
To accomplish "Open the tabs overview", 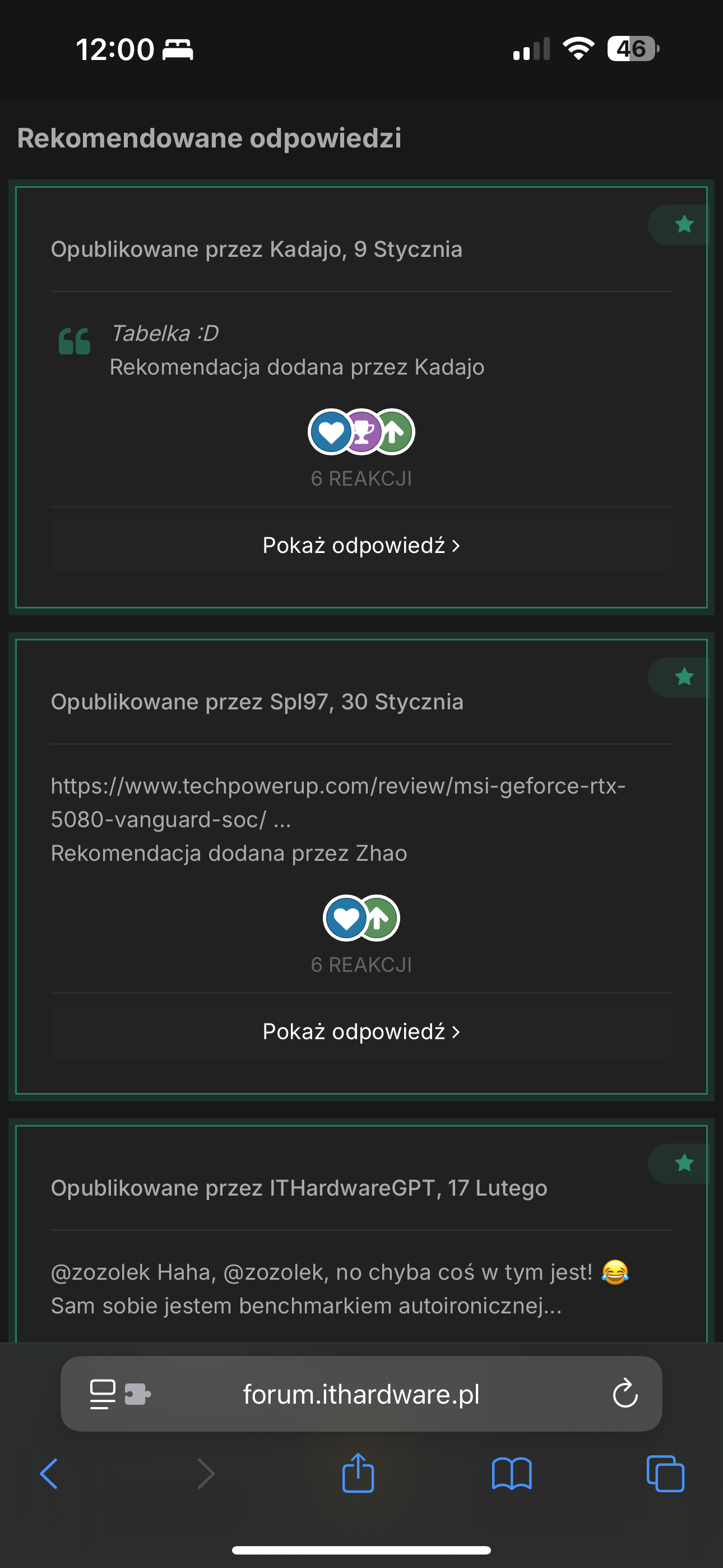I will point(665,1474).
